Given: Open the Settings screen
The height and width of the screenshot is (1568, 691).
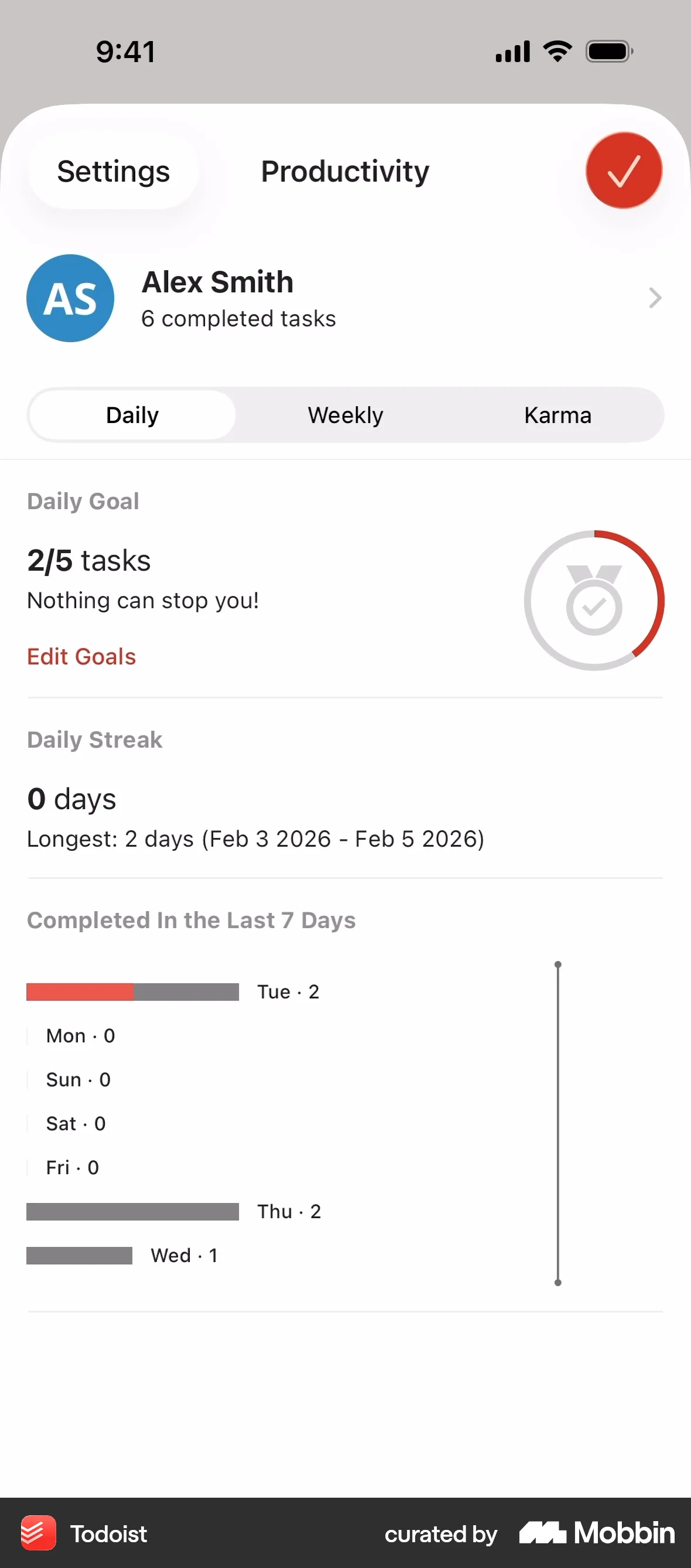Looking at the screenshot, I should coord(113,171).
